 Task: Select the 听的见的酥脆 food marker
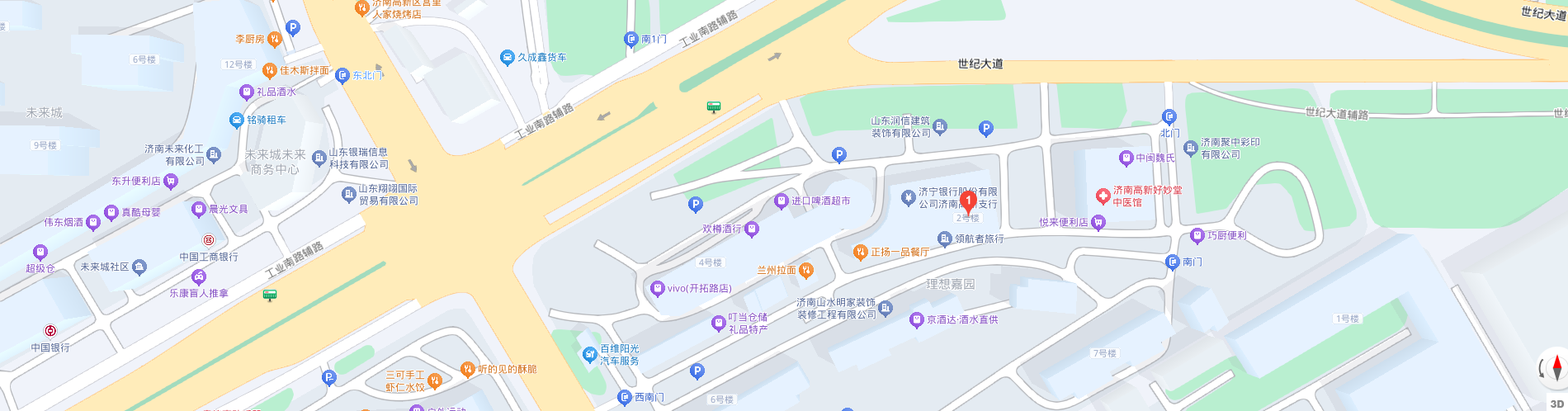point(468,369)
